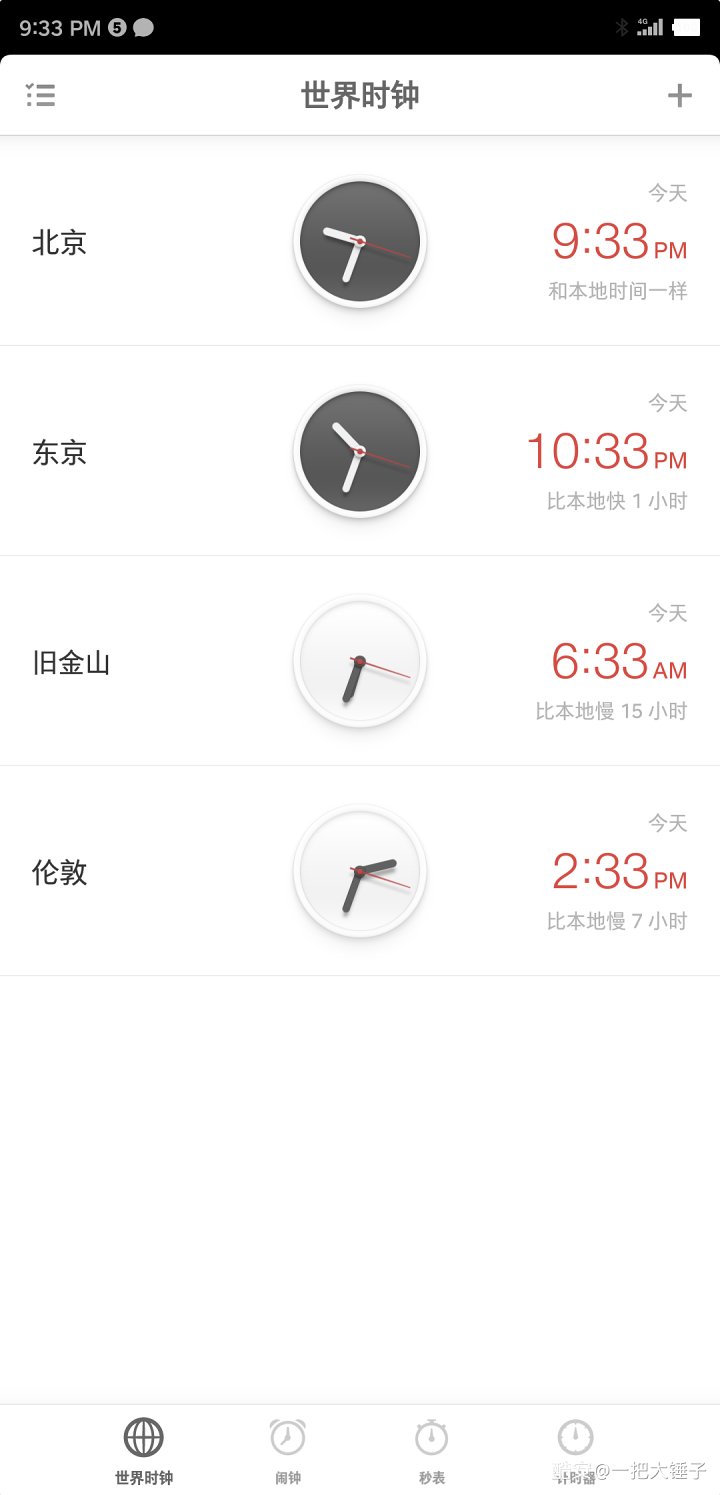Tap the London analog clock face
Viewport: 720px width, 1495px height.
pyautogui.click(x=359, y=872)
